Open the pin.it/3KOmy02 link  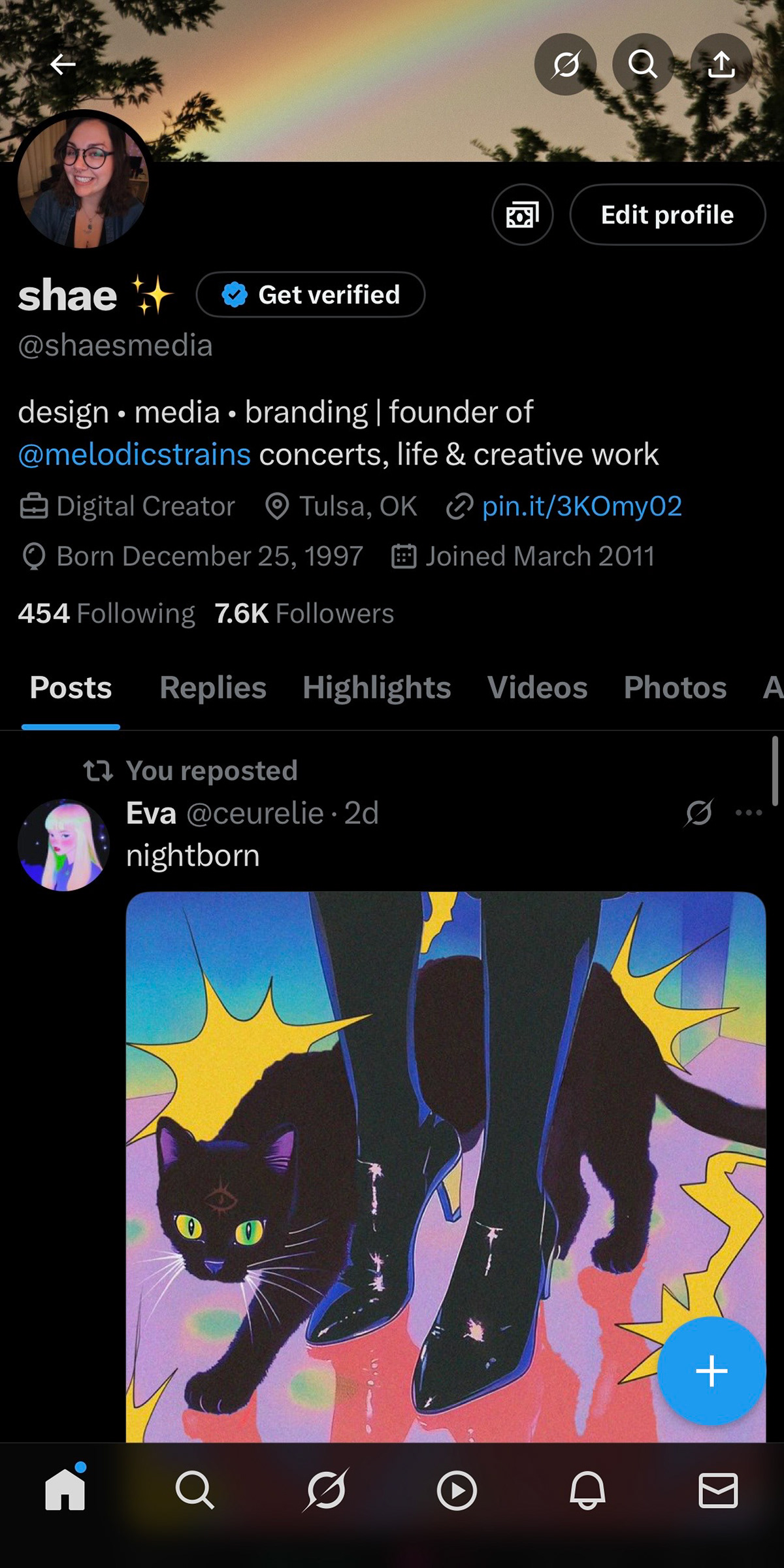pyautogui.click(x=581, y=506)
